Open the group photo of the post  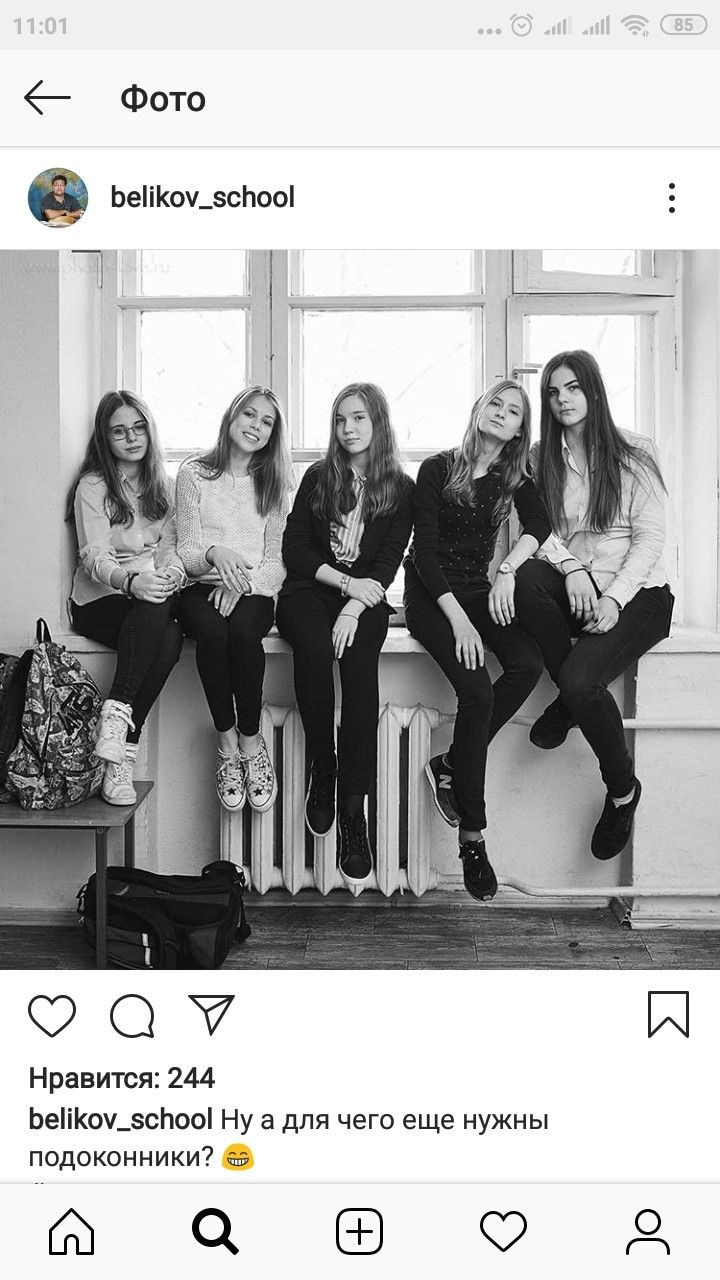(360, 610)
